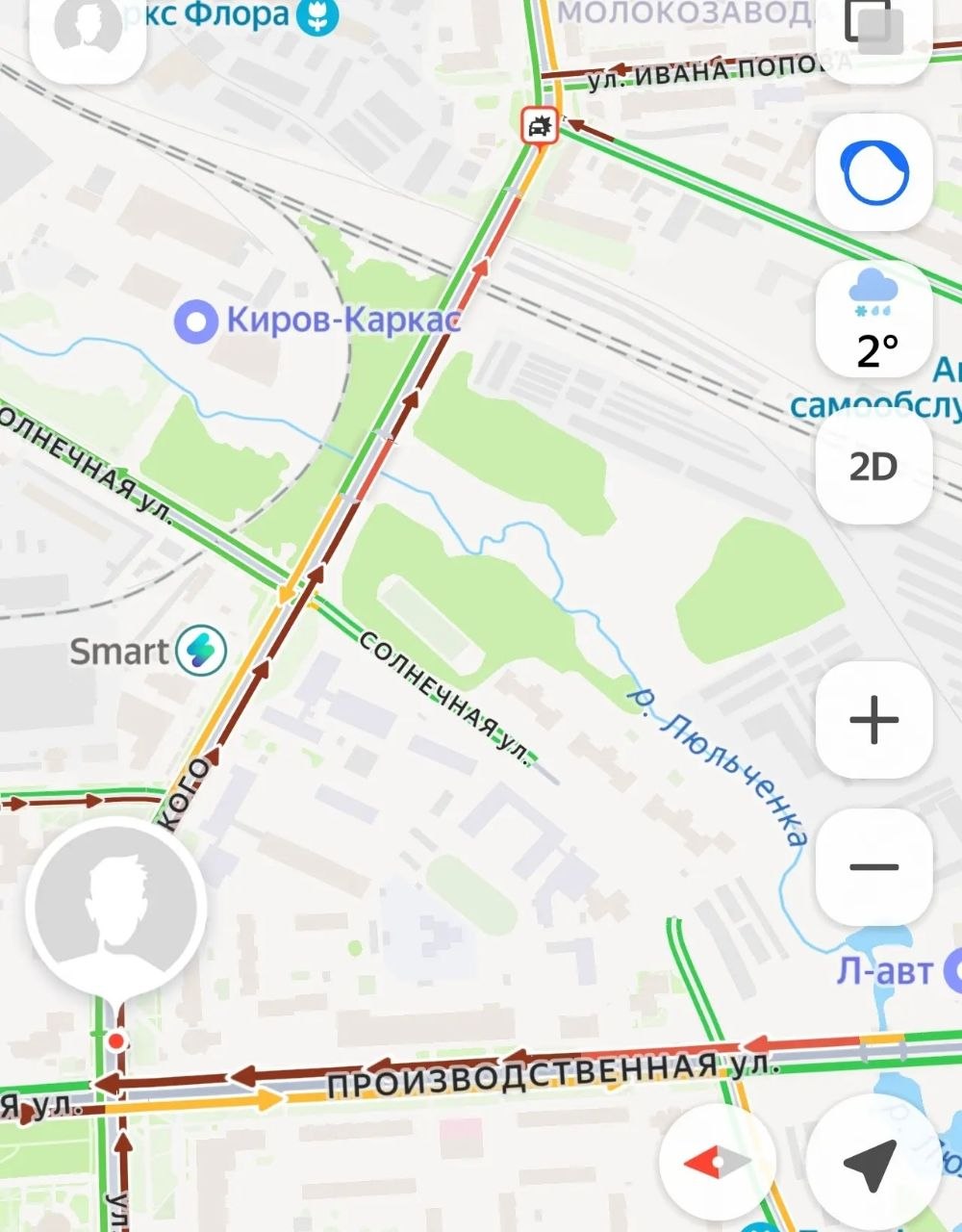Center the map on my location

[x=872, y=1164]
